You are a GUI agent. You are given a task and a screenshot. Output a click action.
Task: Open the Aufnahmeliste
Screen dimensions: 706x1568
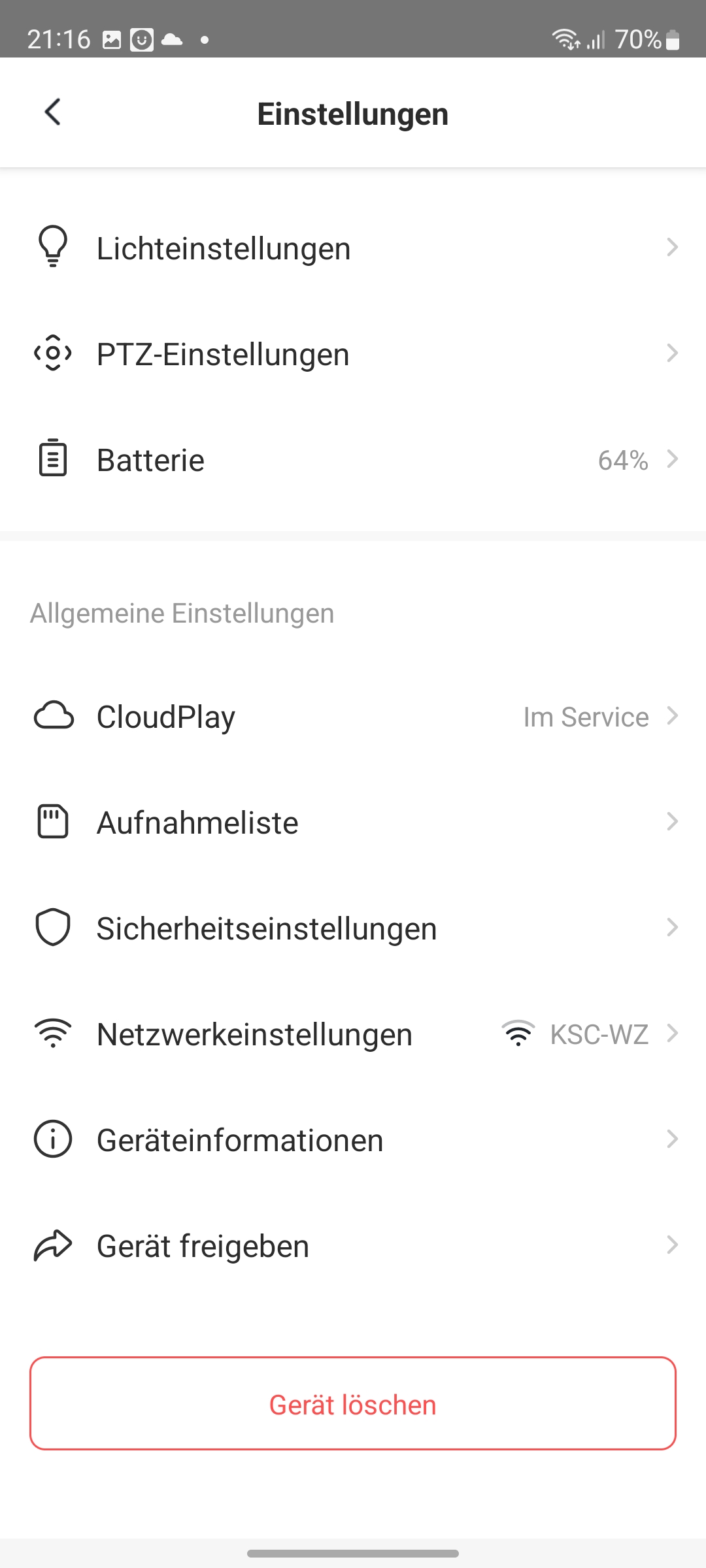(x=353, y=823)
